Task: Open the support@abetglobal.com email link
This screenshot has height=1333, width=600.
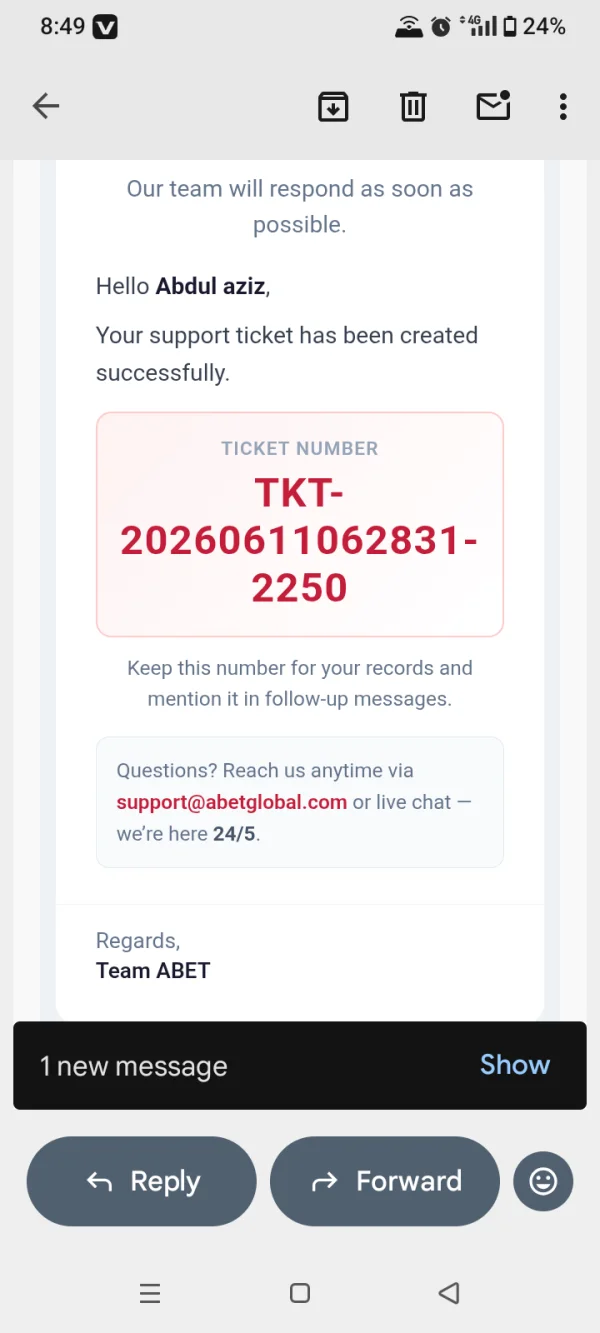Action: click(232, 802)
